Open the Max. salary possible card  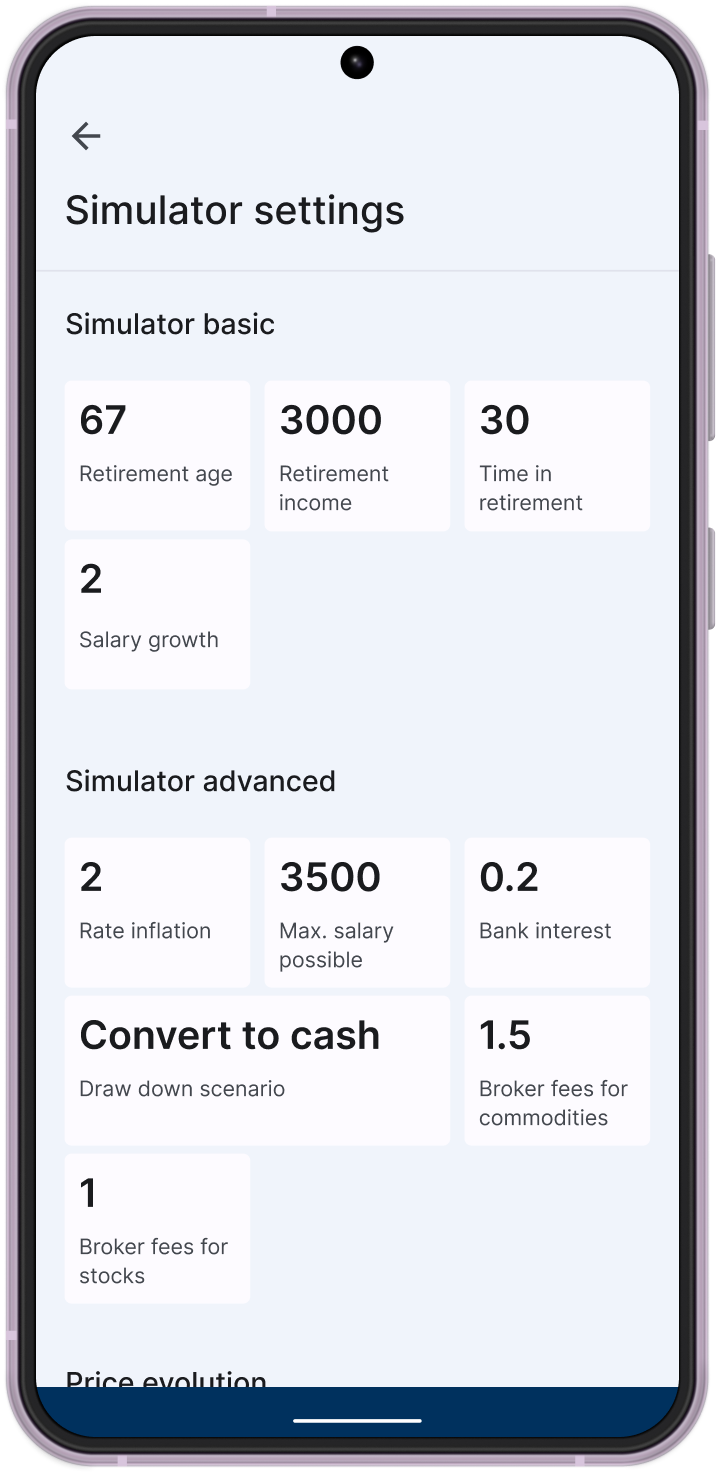pos(357,912)
